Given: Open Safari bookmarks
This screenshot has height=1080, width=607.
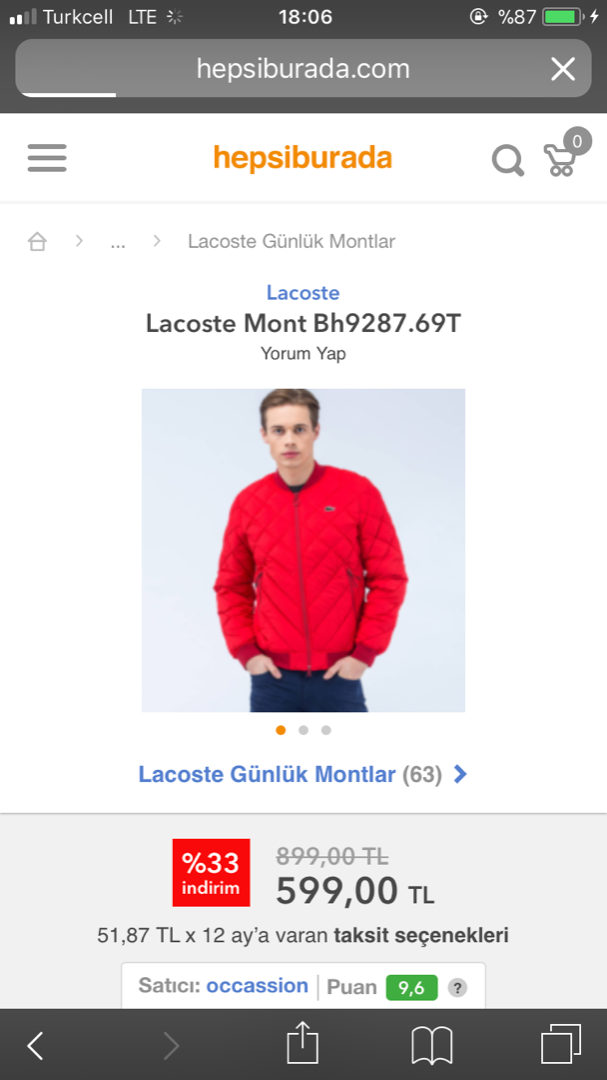Looking at the screenshot, I should pos(432,1046).
